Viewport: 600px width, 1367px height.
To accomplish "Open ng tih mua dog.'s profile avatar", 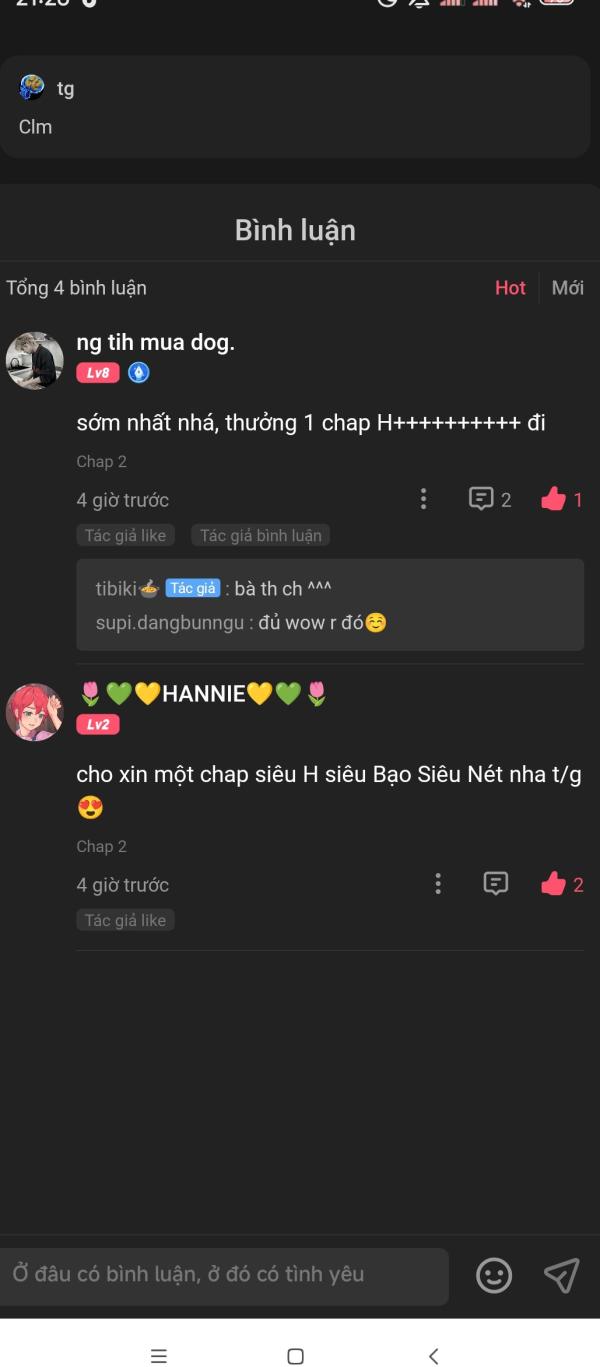I will coord(35,360).
